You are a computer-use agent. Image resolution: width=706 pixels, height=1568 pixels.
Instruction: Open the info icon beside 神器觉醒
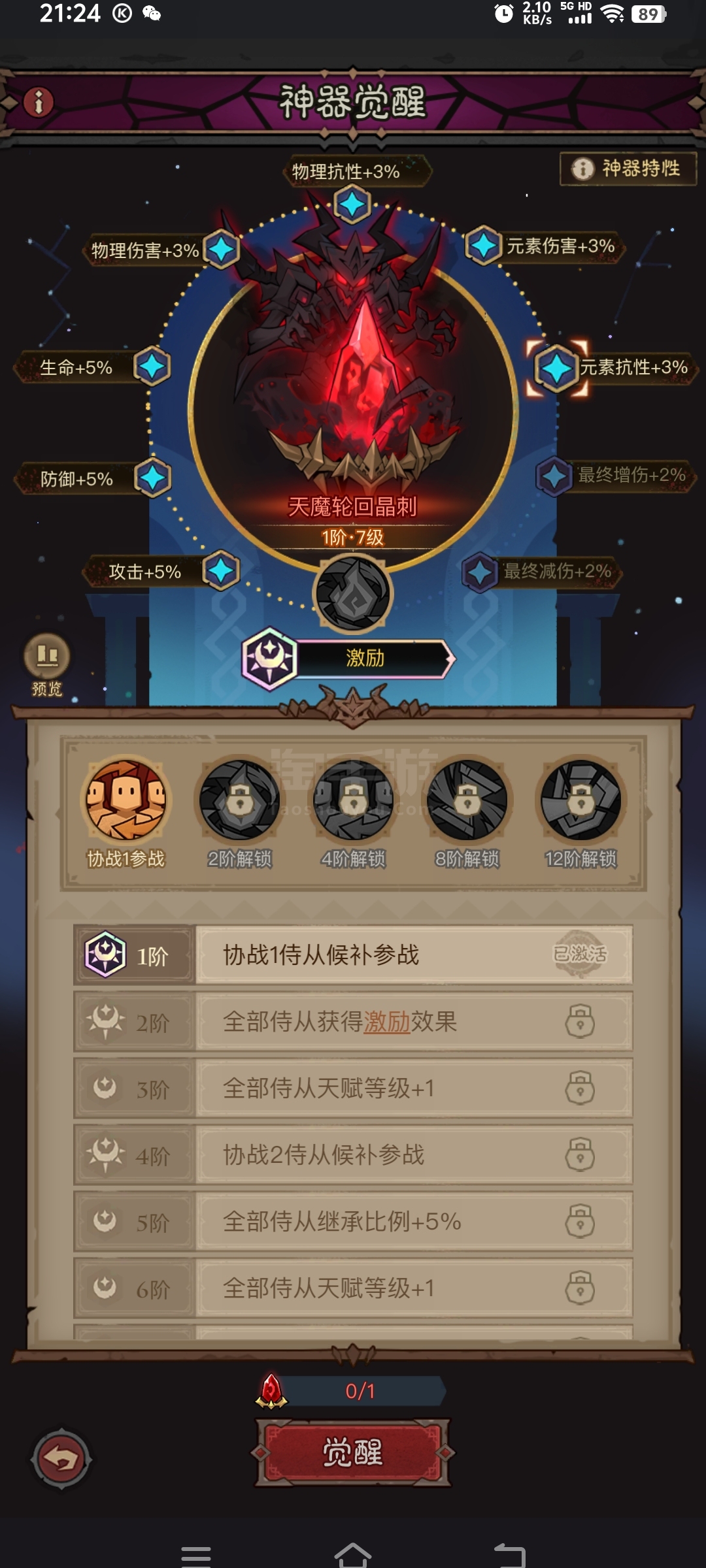(x=39, y=102)
